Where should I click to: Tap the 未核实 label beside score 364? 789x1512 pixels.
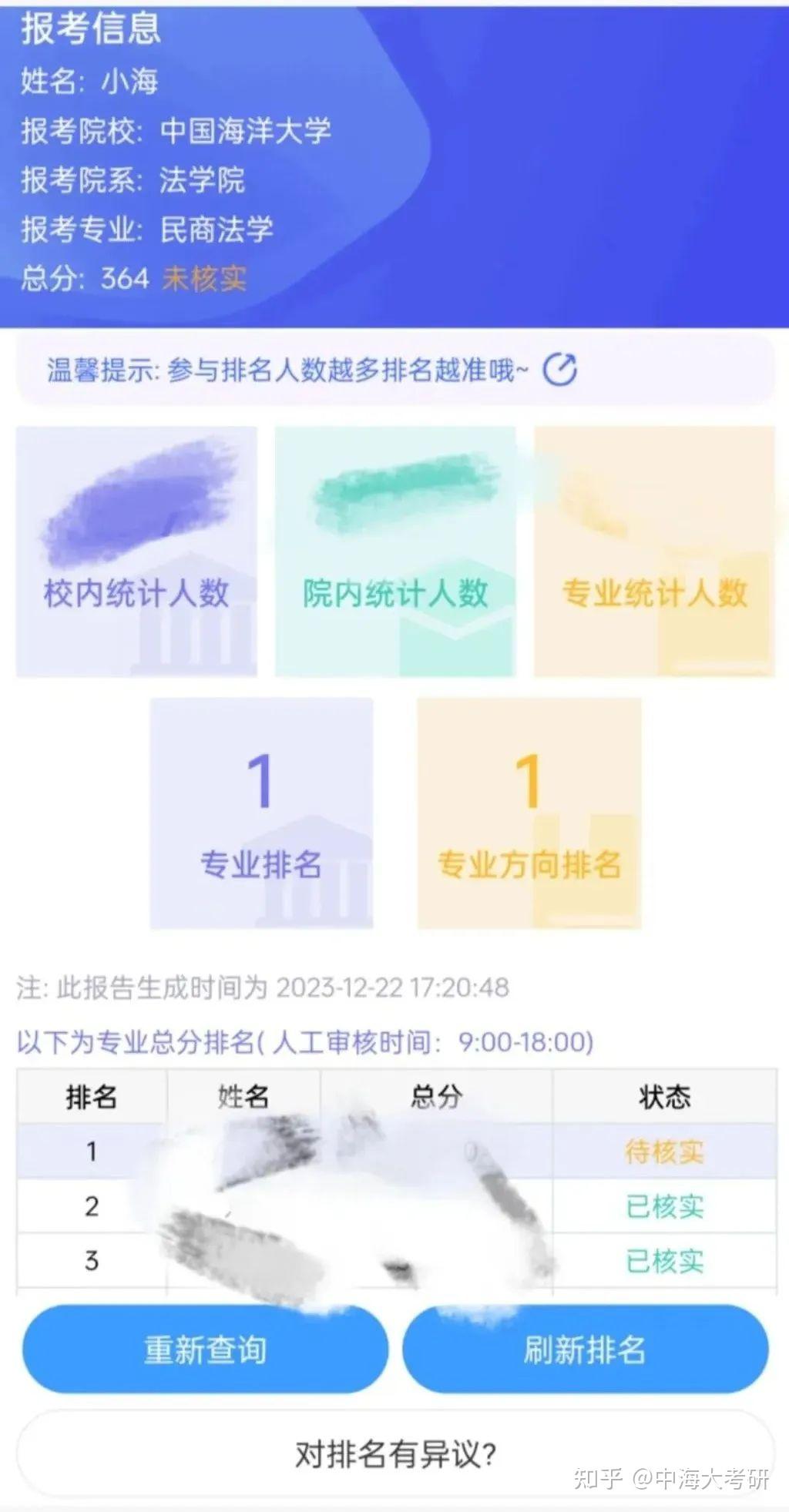203,280
